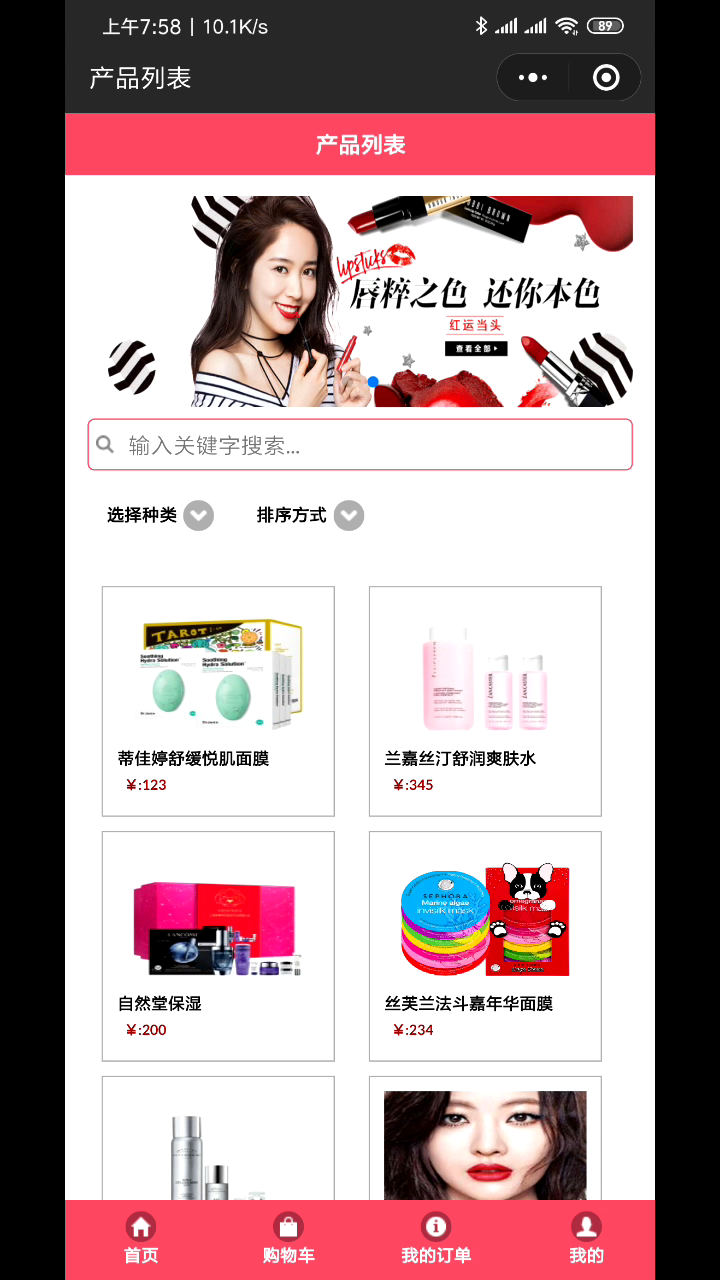The width and height of the screenshot is (720, 1280).
Task: Focus the keyword search field
Action: (360, 445)
